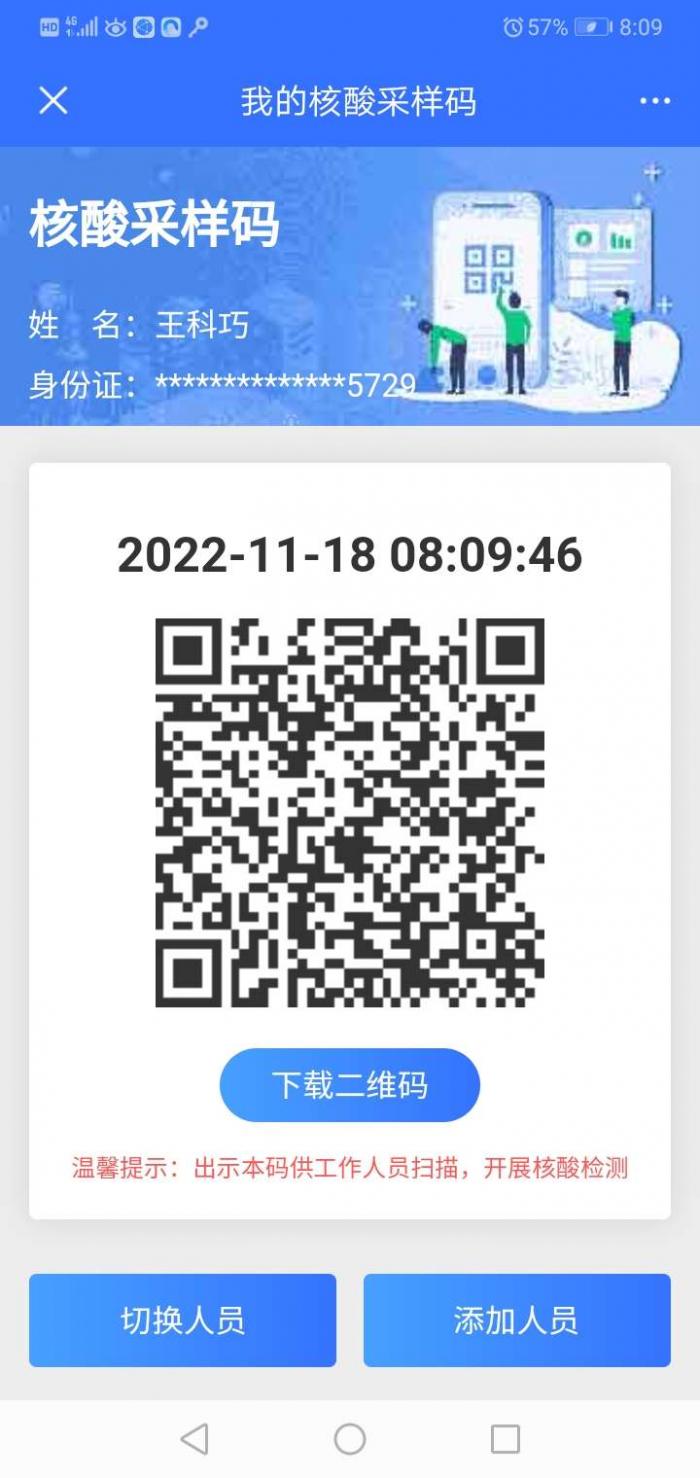Select 切换人员 to switch person
Image resolution: width=700 pixels, height=1478 pixels.
(182, 1320)
